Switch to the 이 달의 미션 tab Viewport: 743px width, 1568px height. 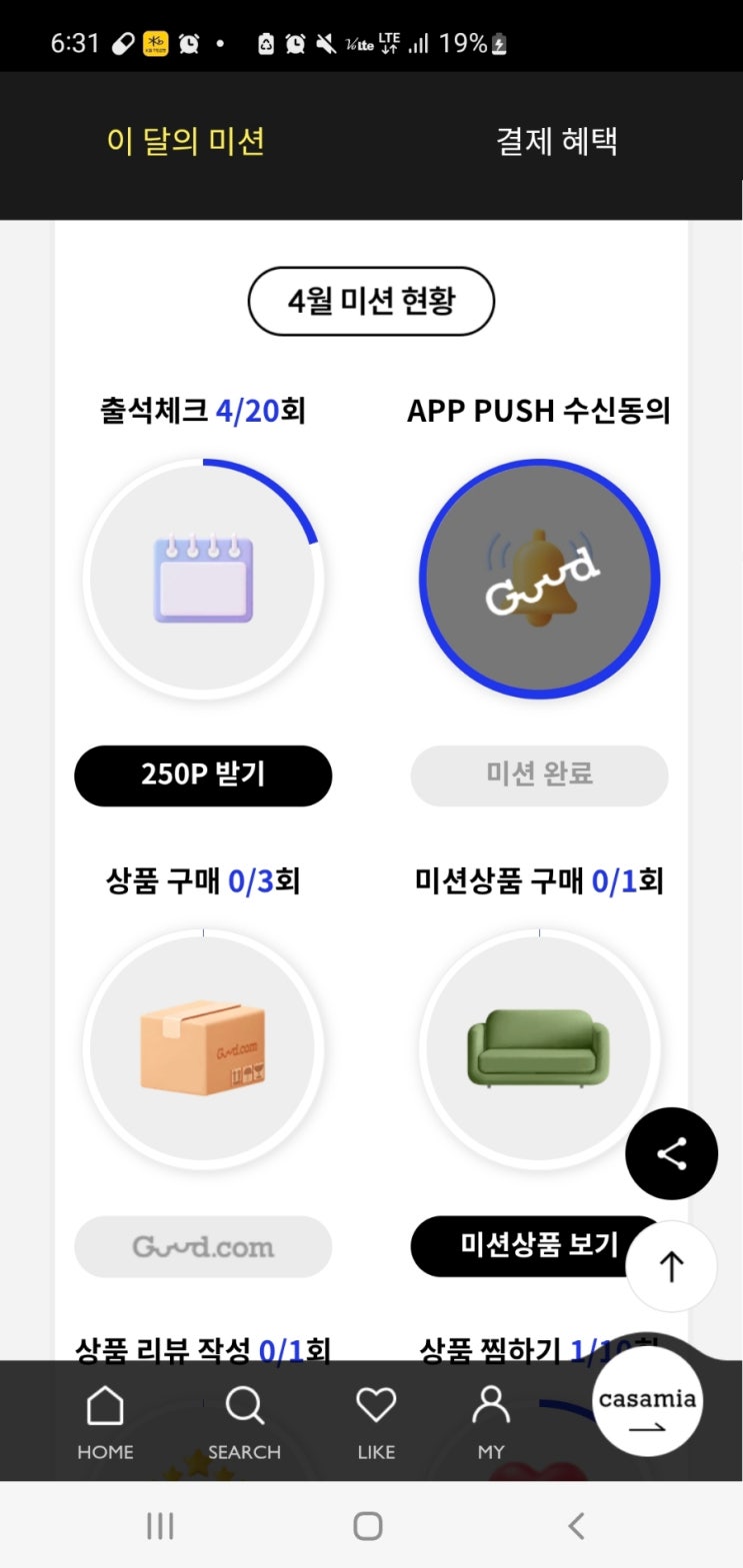coord(186,141)
